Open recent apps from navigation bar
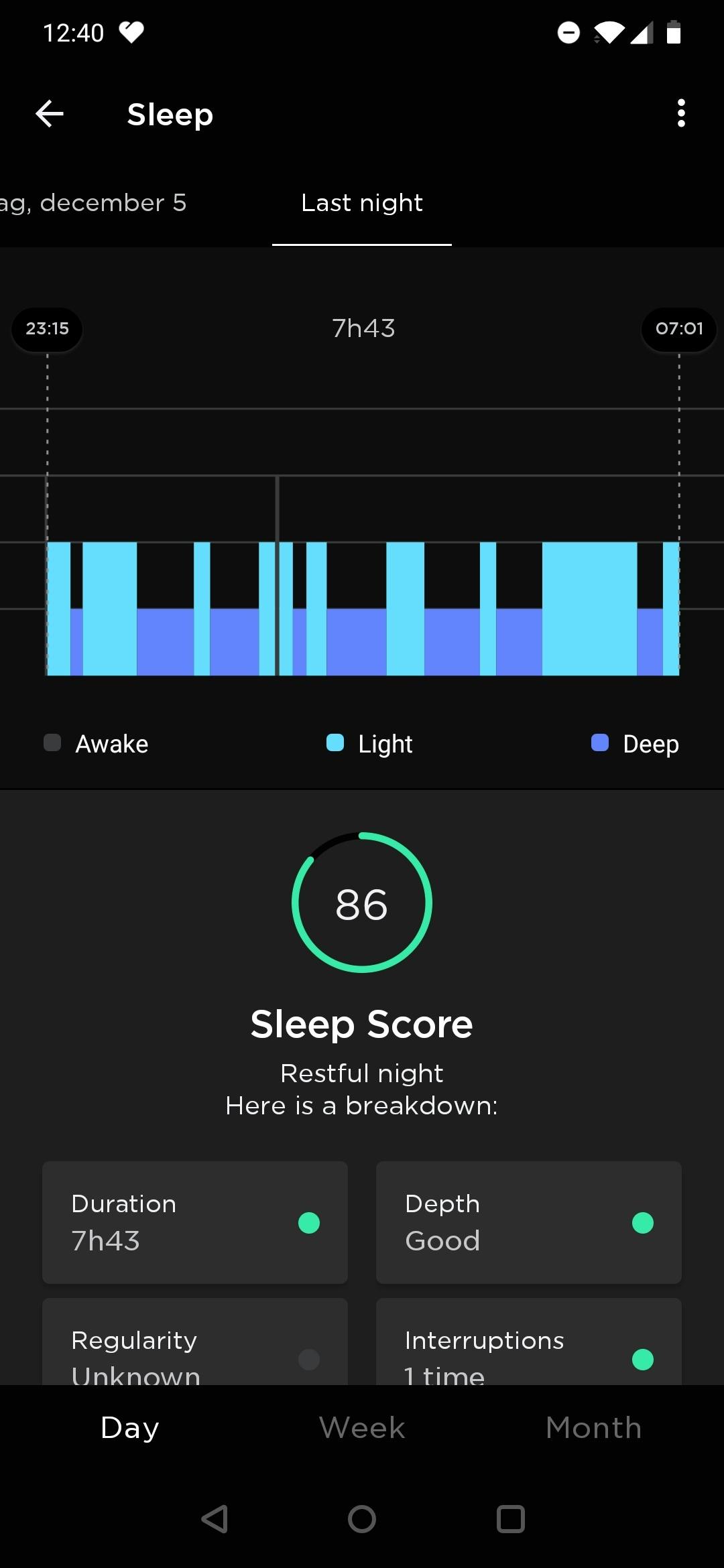This screenshot has height=1568, width=724. pyautogui.click(x=510, y=1519)
